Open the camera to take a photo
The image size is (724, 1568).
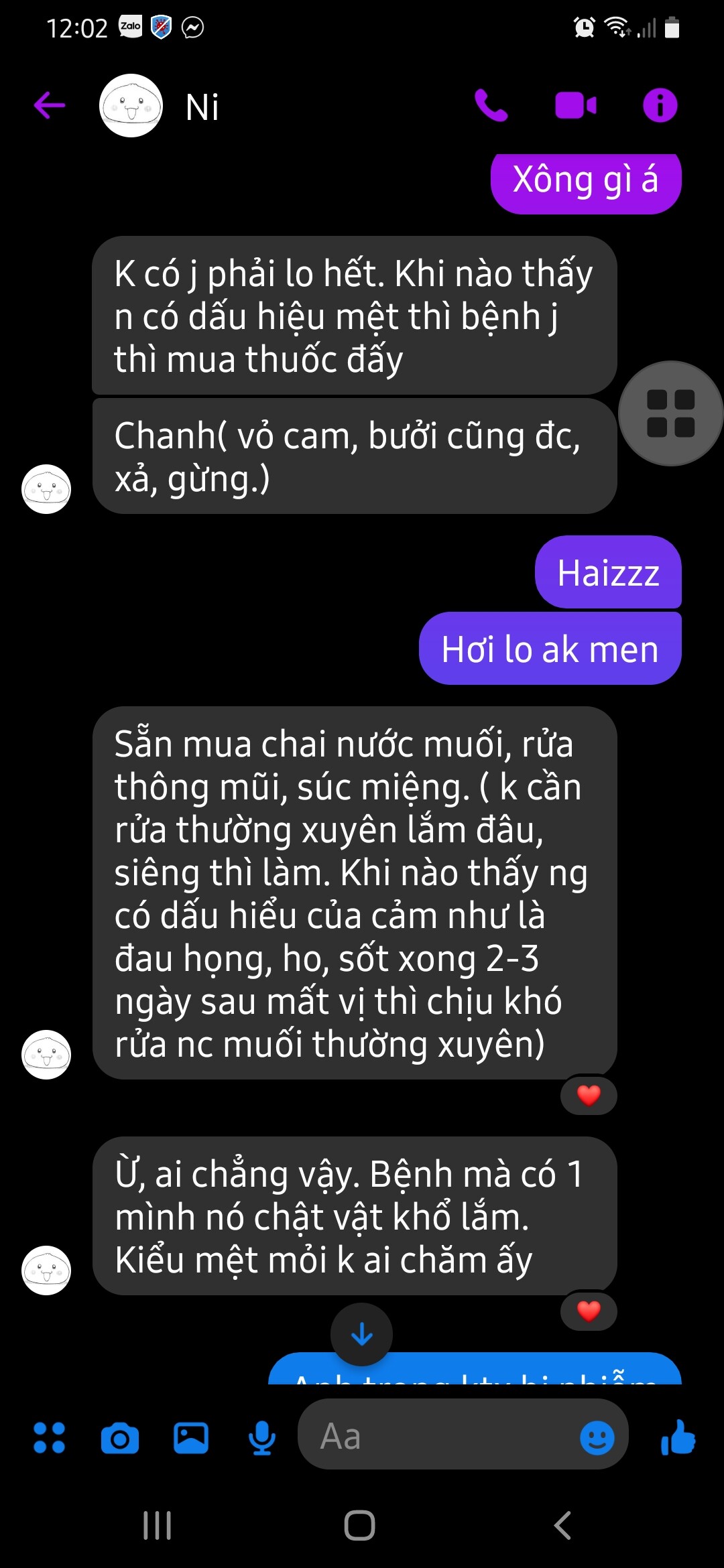pos(120,1438)
